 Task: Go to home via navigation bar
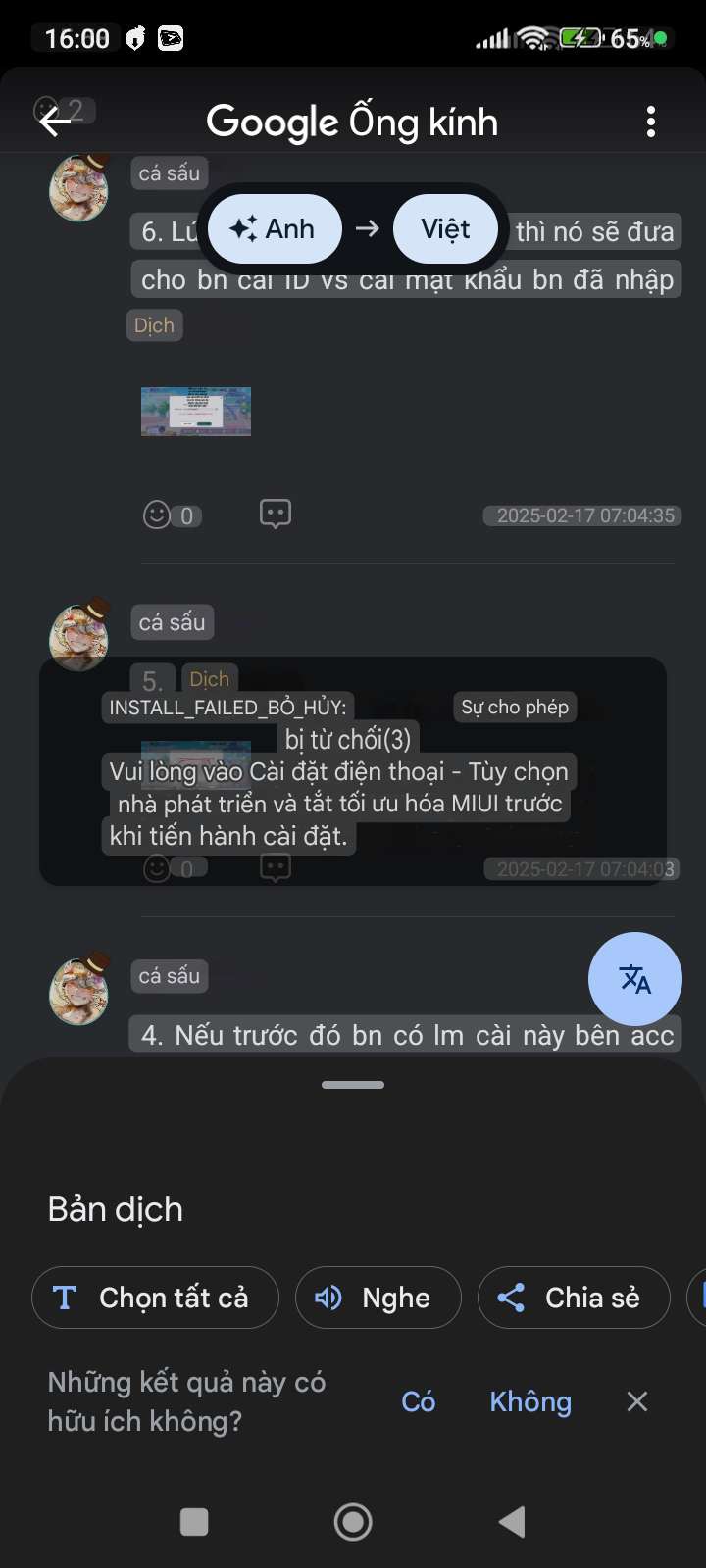[353, 1522]
